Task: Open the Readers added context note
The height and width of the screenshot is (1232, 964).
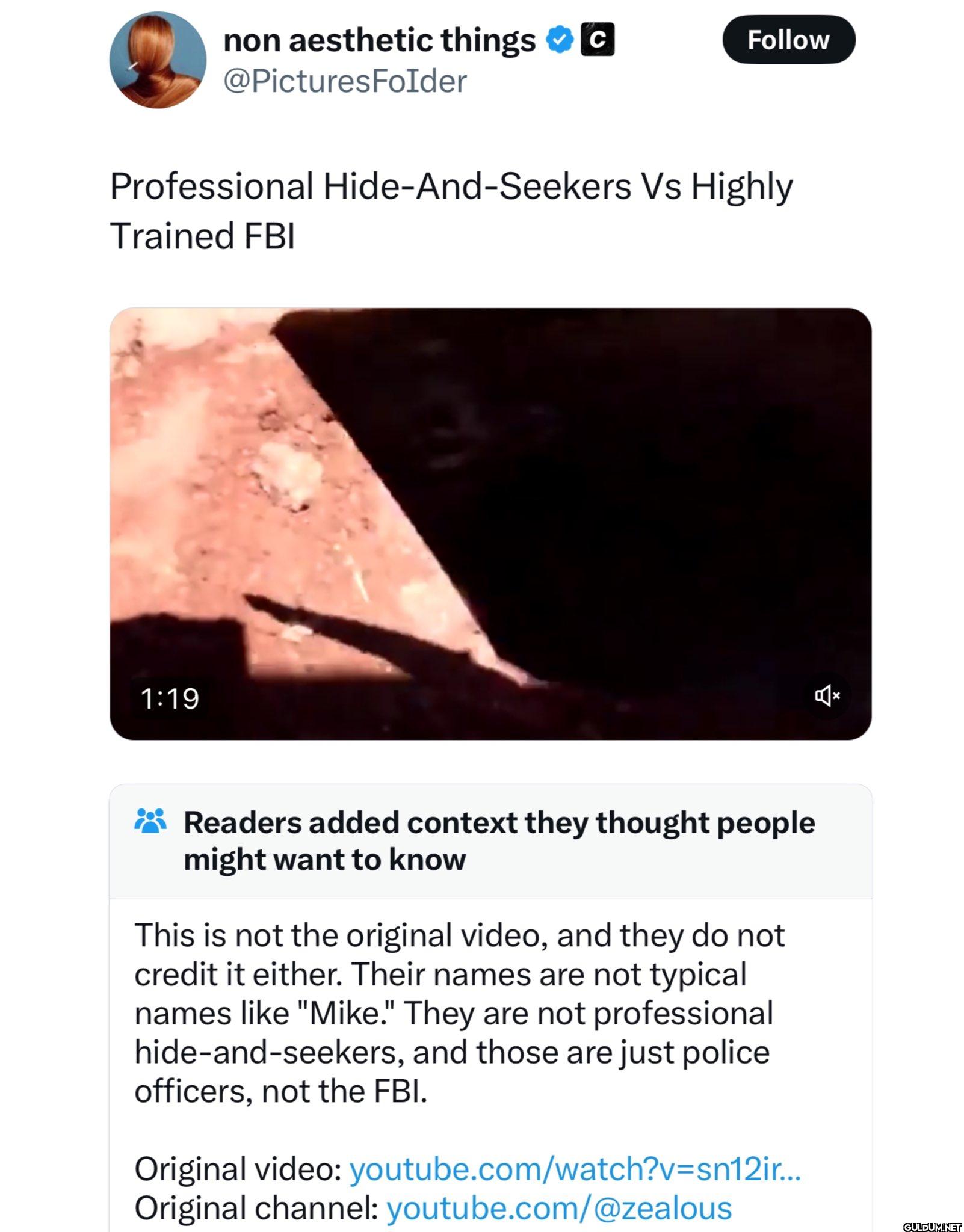Action: tap(498, 840)
